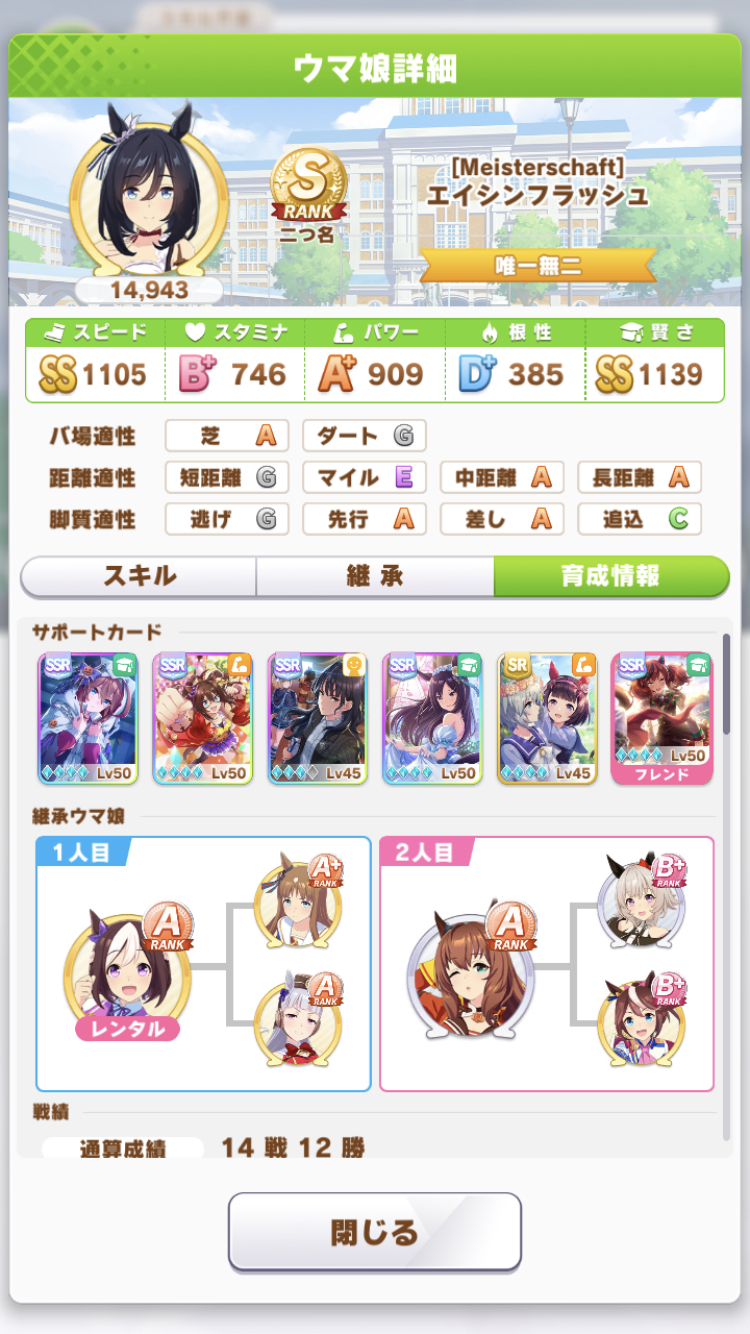View the SR support card at Lv45
The height and width of the screenshot is (1334, 750).
pyautogui.click(x=547, y=718)
